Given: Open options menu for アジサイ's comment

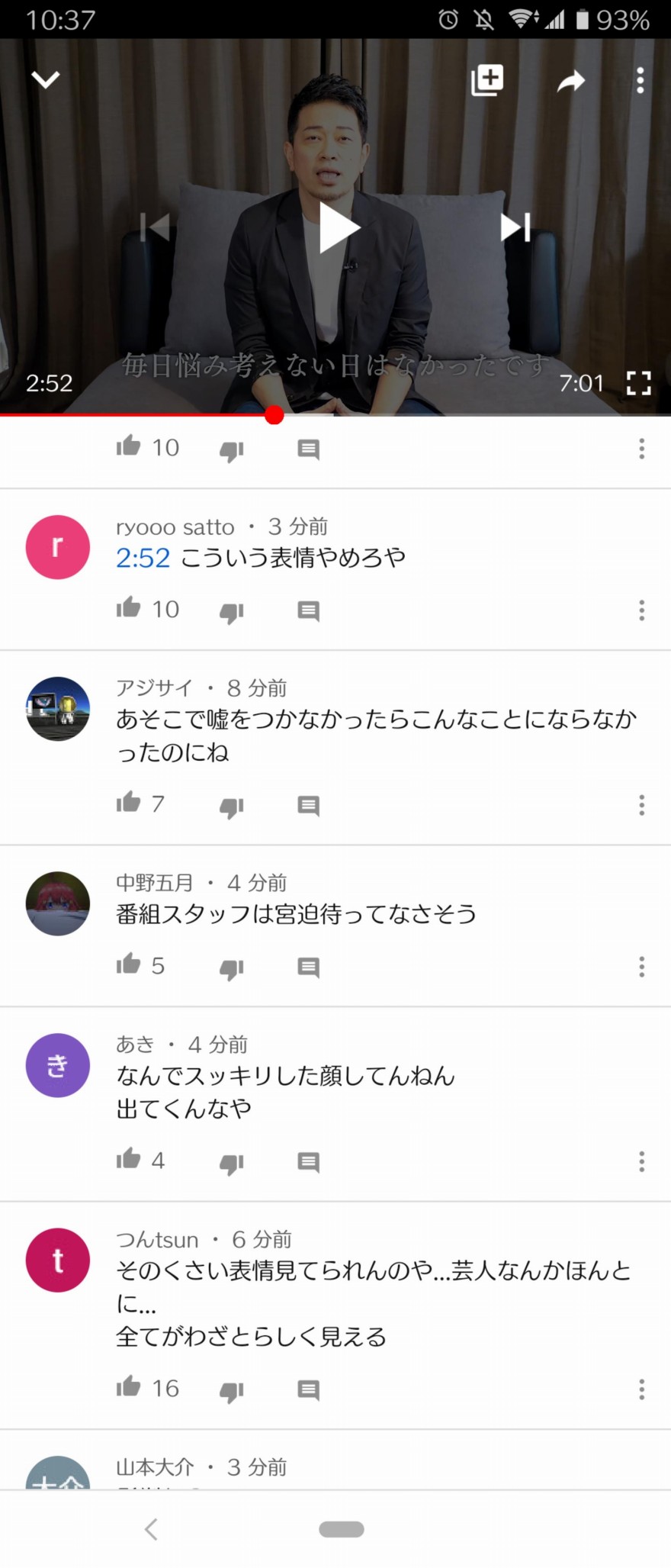Looking at the screenshot, I should 641,805.
